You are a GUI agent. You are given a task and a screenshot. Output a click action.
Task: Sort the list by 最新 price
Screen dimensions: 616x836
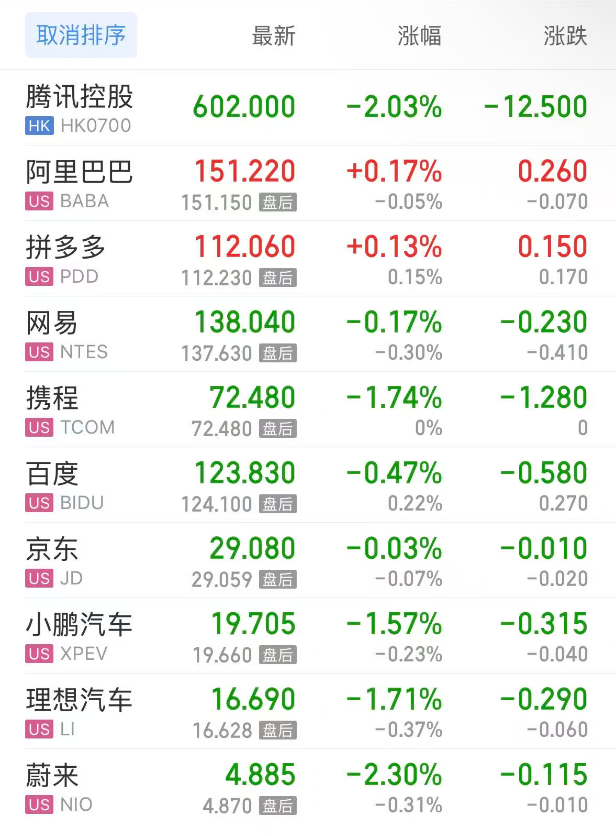(x=273, y=37)
